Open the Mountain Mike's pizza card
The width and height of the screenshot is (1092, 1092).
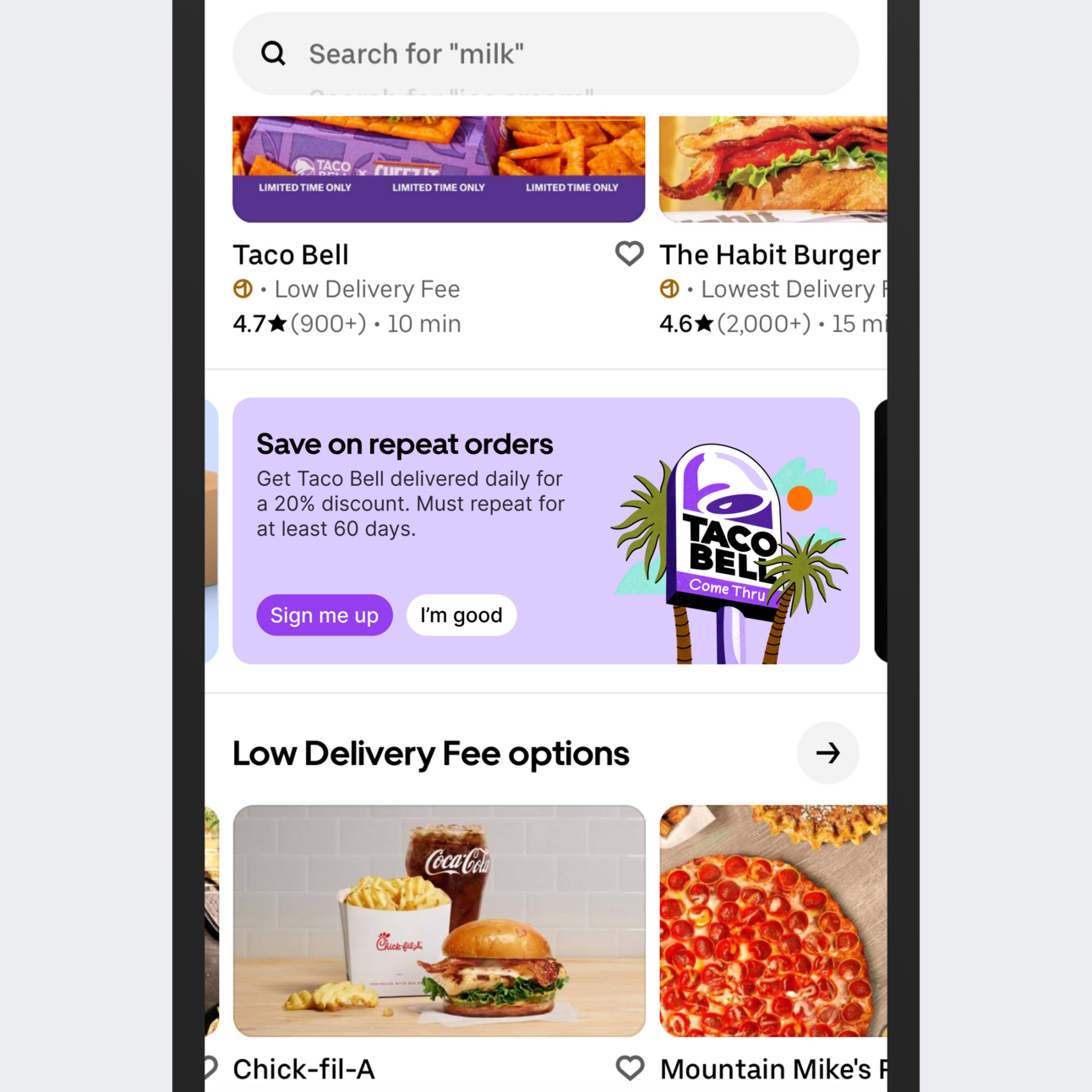tap(773, 921)
